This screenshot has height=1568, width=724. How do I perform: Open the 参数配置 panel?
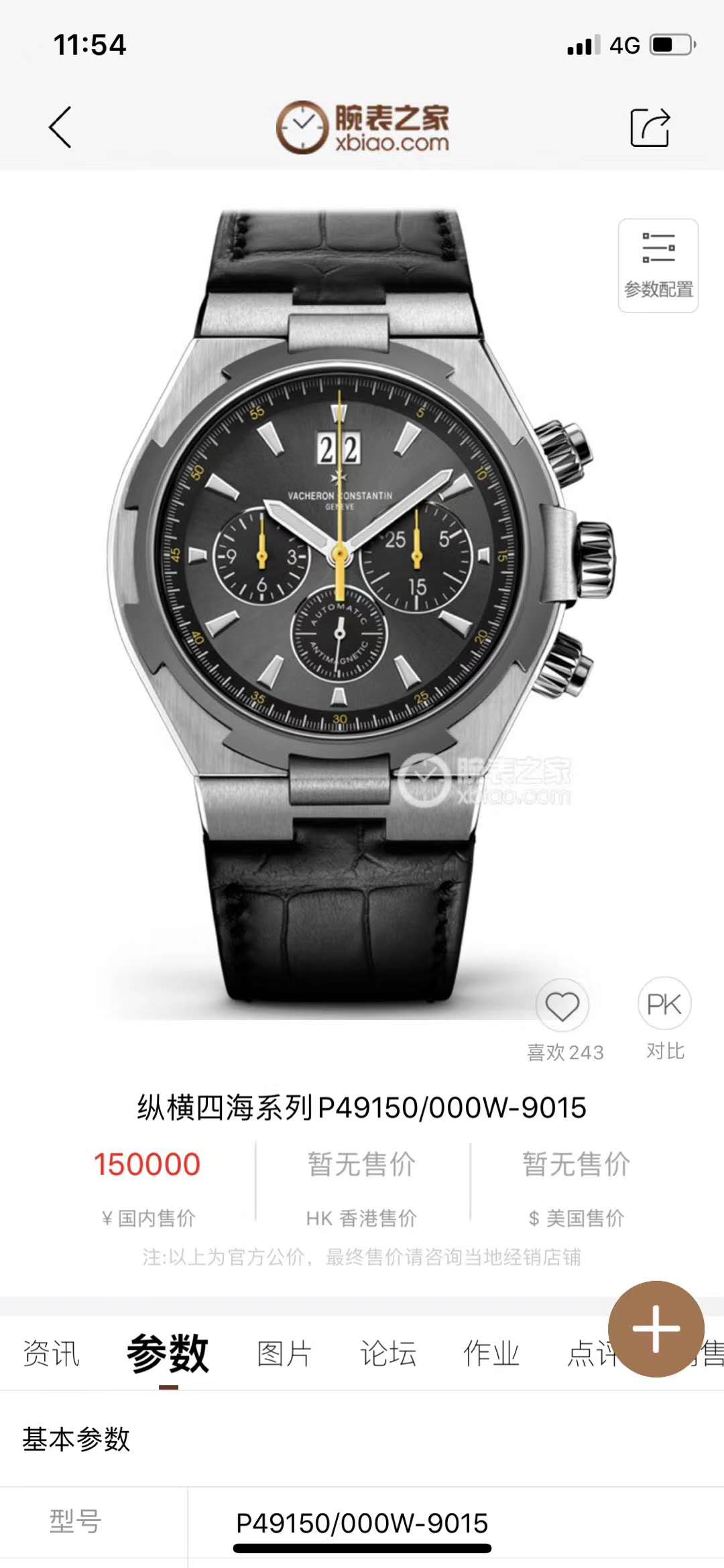(x=658, y=266)
